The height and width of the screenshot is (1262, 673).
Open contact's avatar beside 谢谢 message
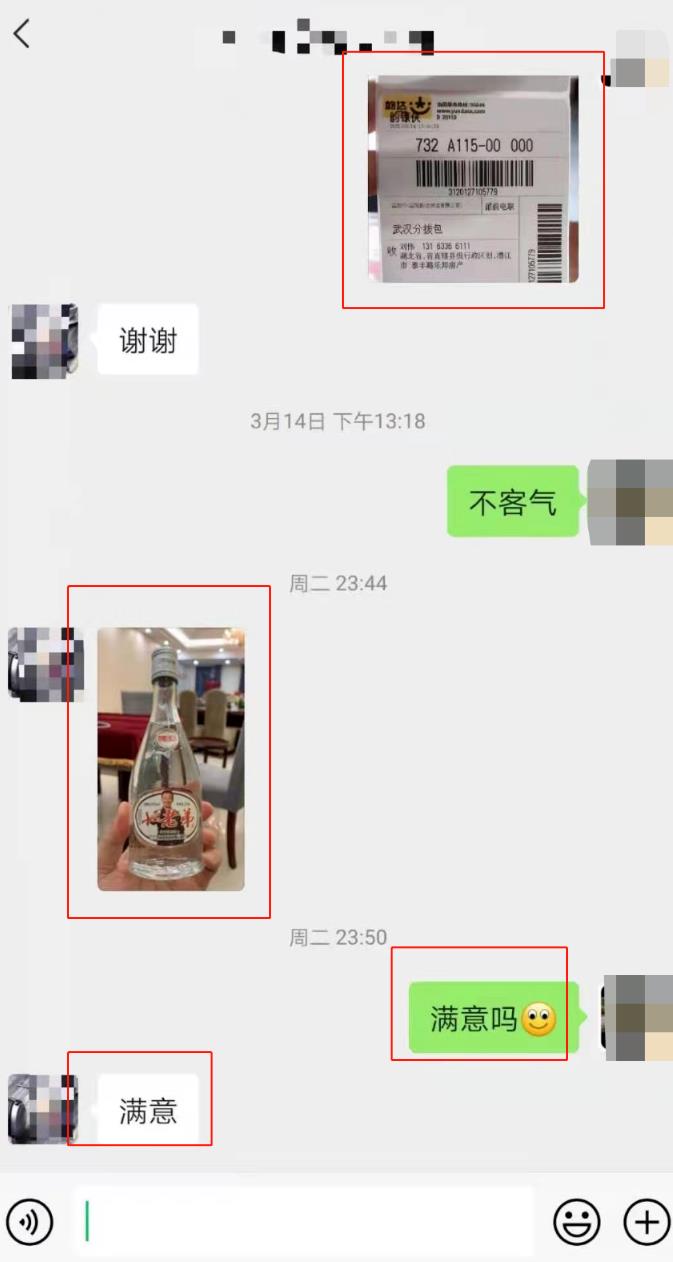click(x=44, y=341)
